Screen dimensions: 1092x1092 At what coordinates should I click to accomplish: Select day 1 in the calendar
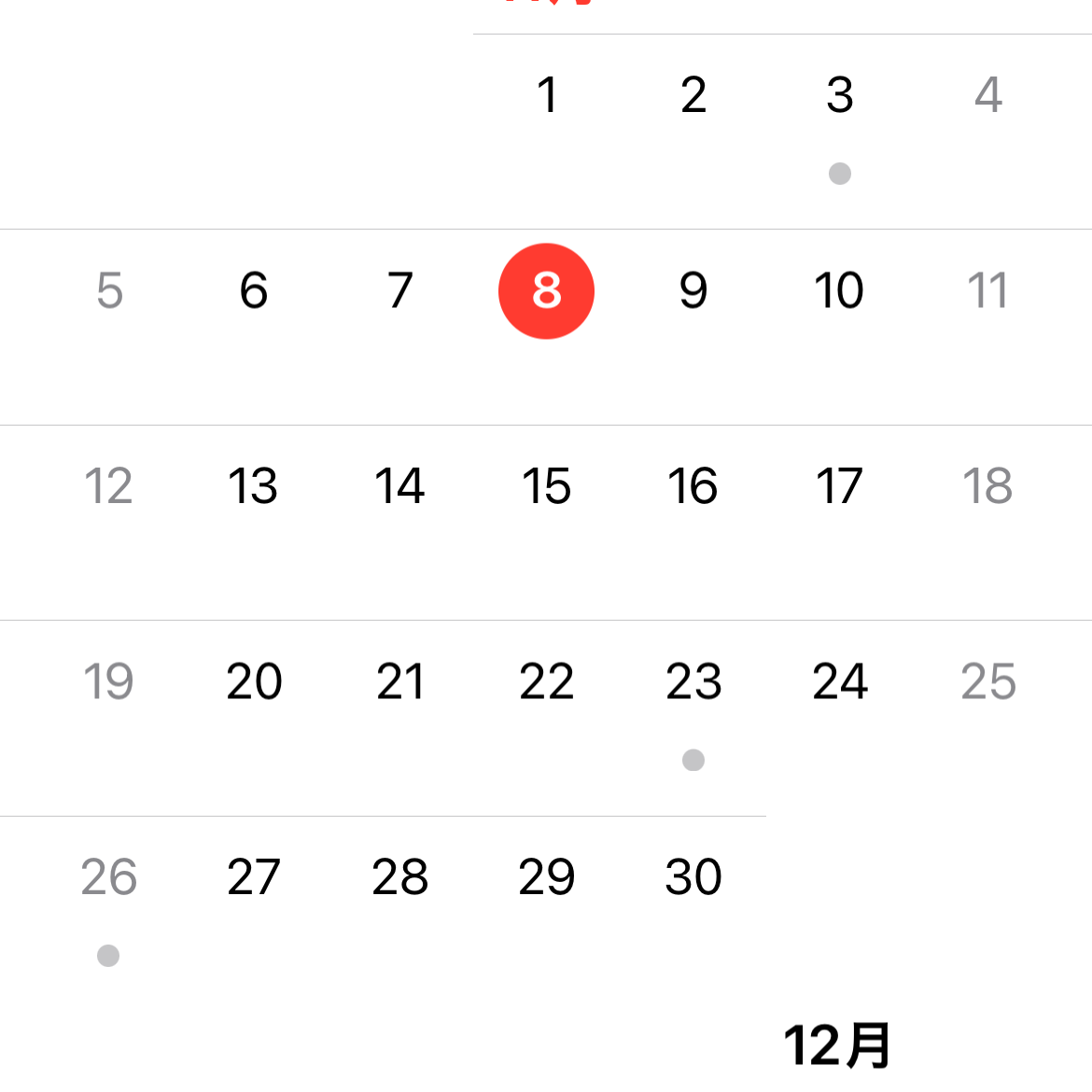pos(547,95)
